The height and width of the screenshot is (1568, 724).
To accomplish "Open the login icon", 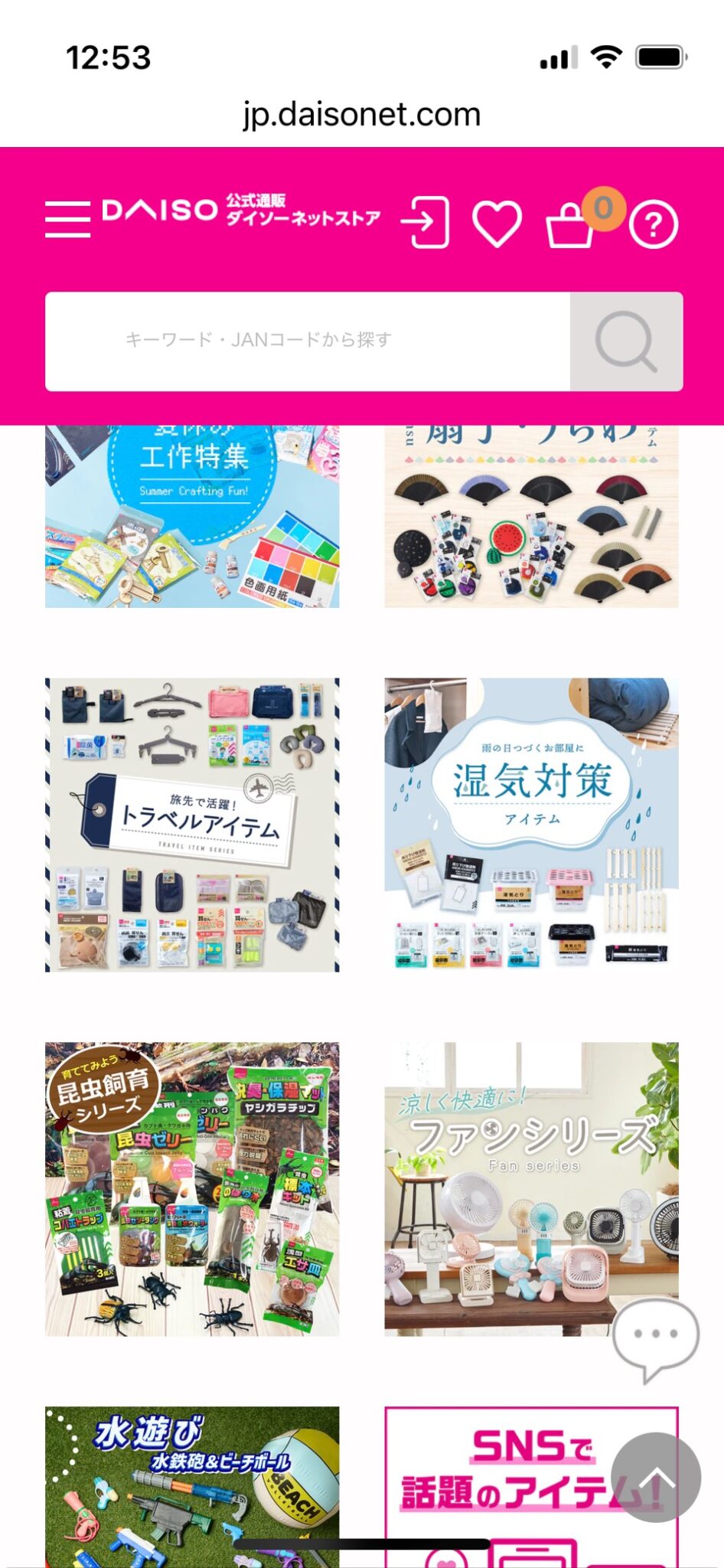I will (x=426, y=222).
